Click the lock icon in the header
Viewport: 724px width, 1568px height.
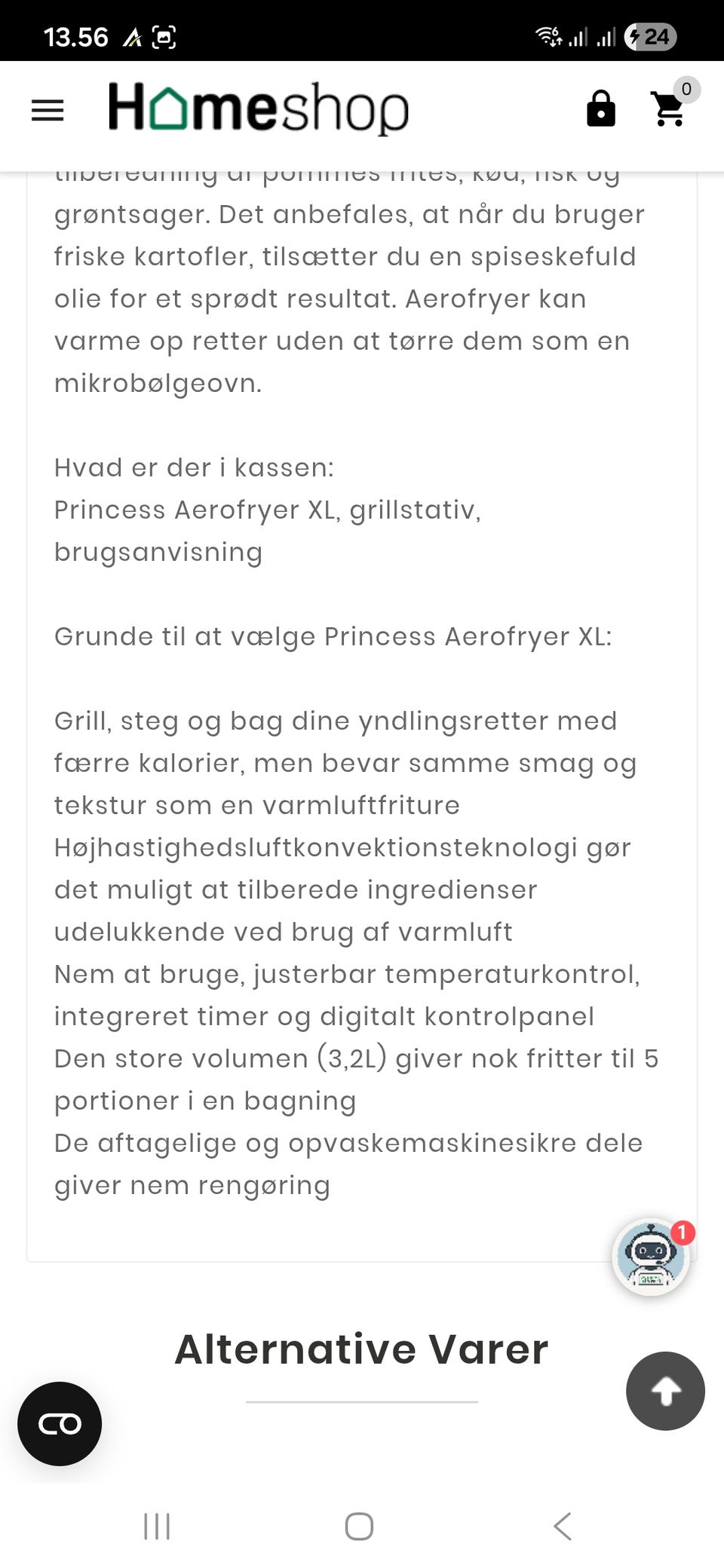(x=601, y=110)
